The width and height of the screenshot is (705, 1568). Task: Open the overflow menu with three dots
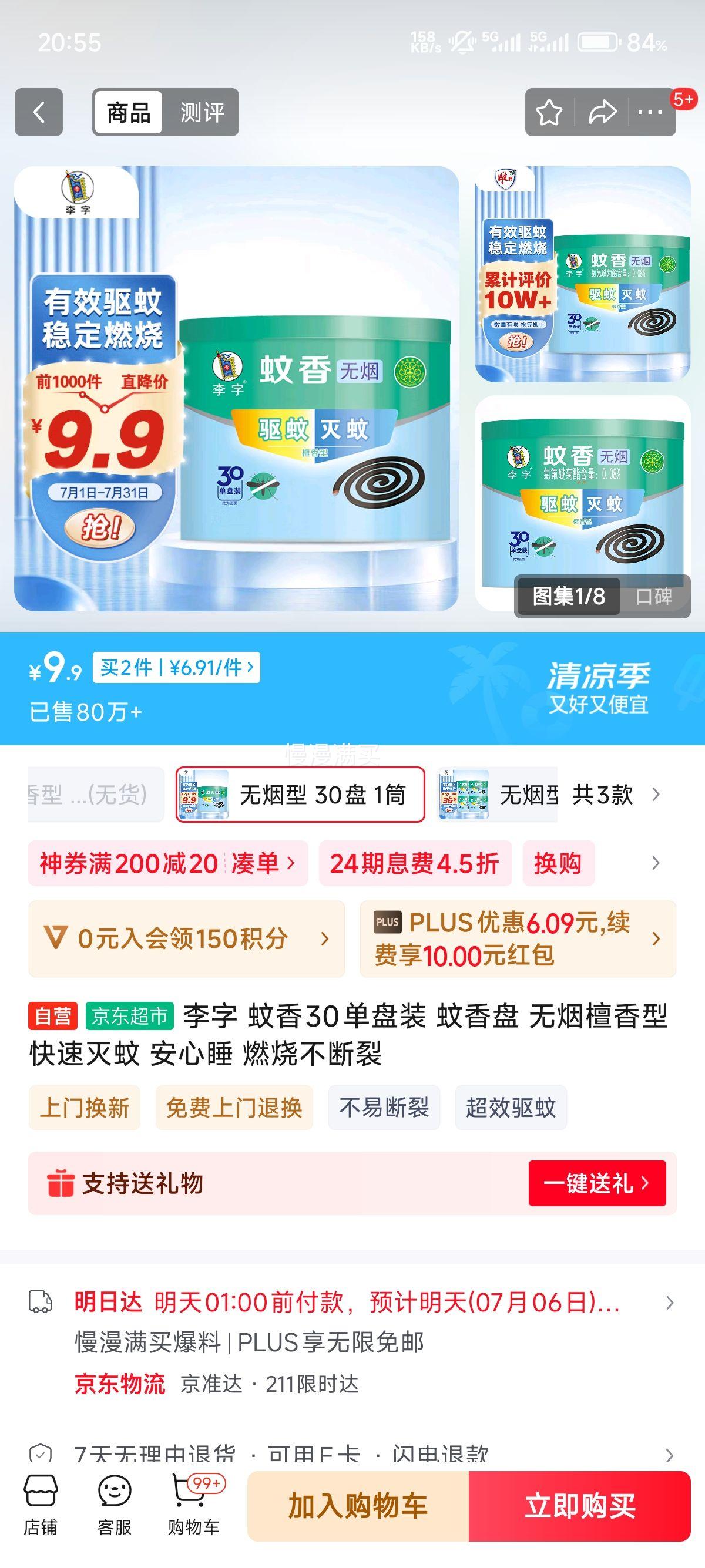tap(650, 113)
